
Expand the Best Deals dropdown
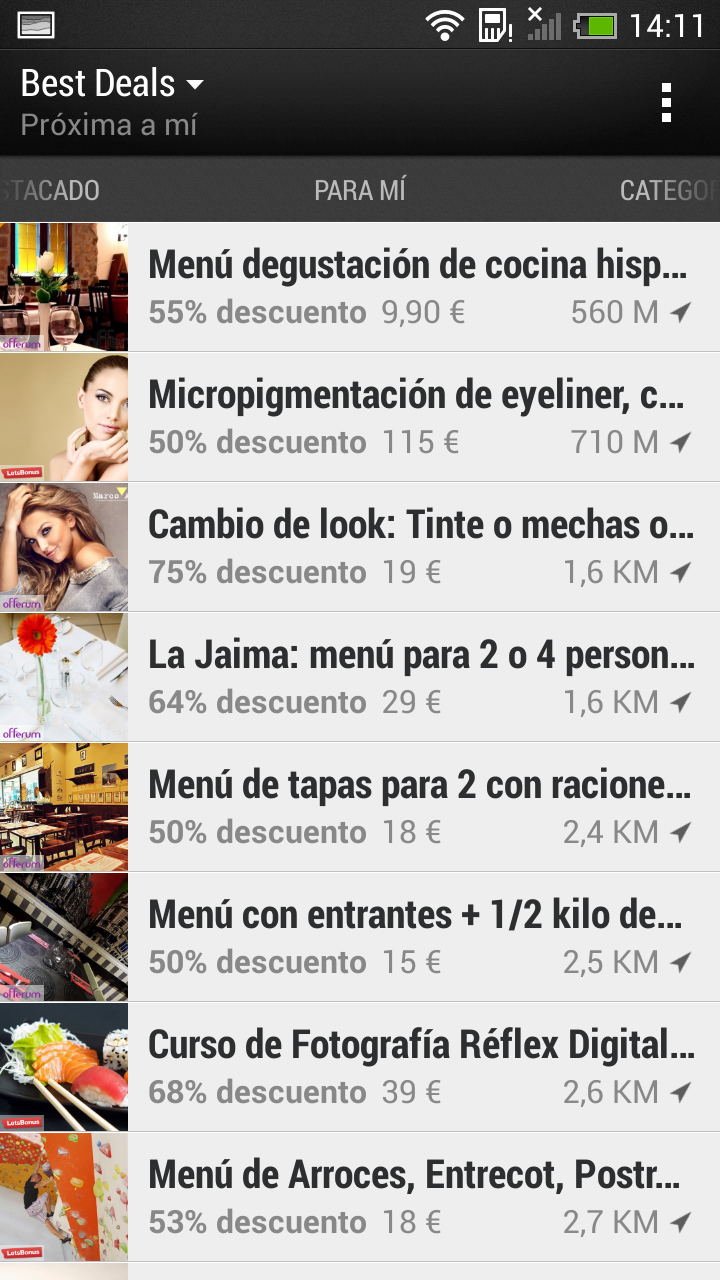(112, 85)
